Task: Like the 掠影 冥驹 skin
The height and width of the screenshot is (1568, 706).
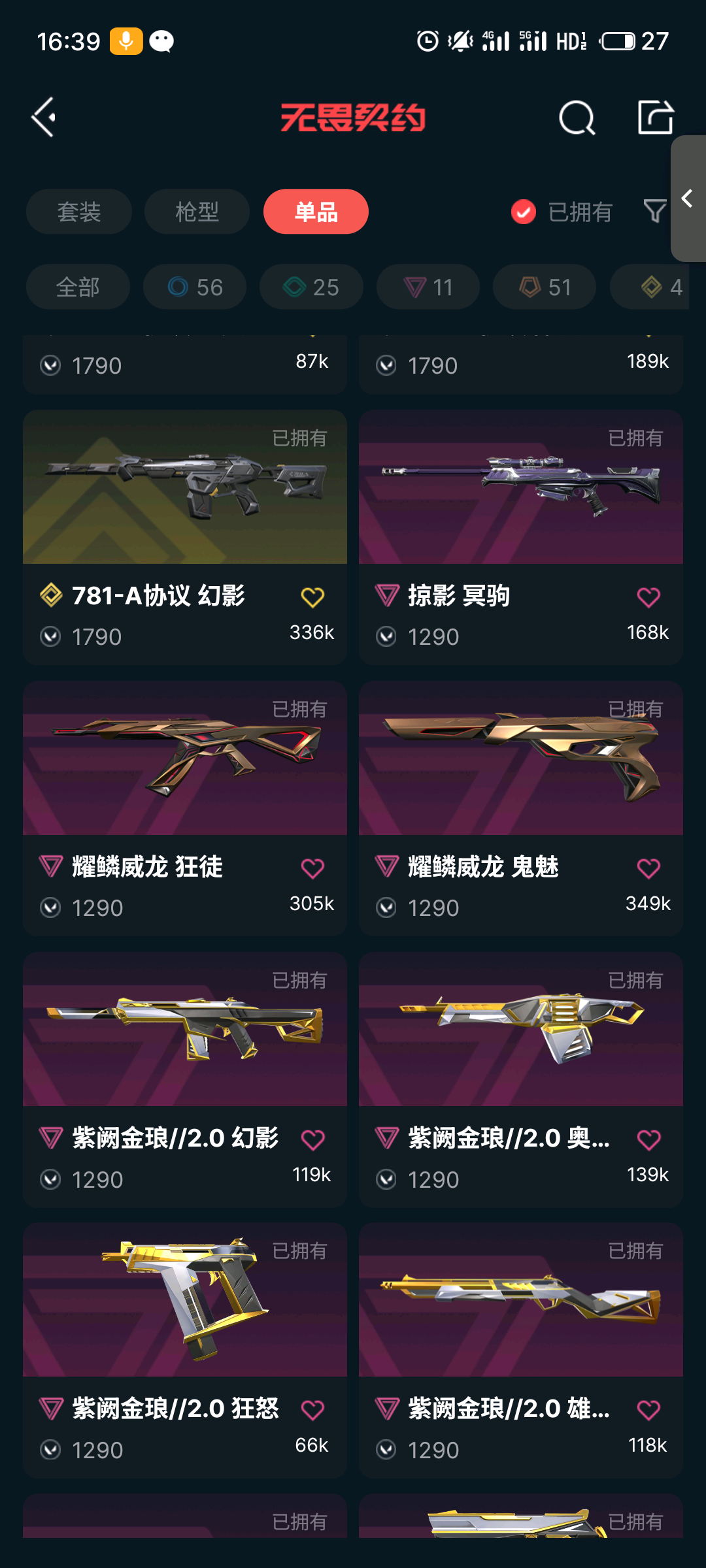Action: [648, 597]
